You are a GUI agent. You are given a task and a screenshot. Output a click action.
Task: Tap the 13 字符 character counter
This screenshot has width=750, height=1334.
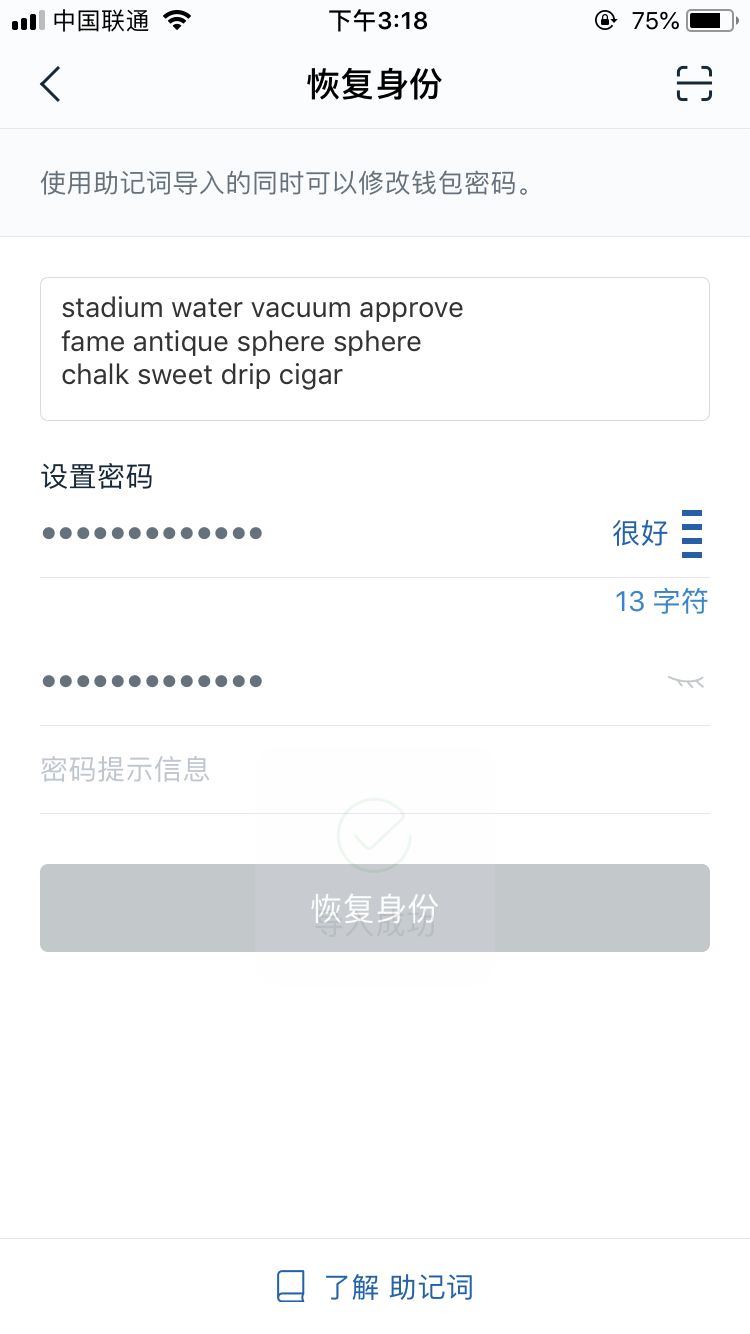[x=662, y=601]
